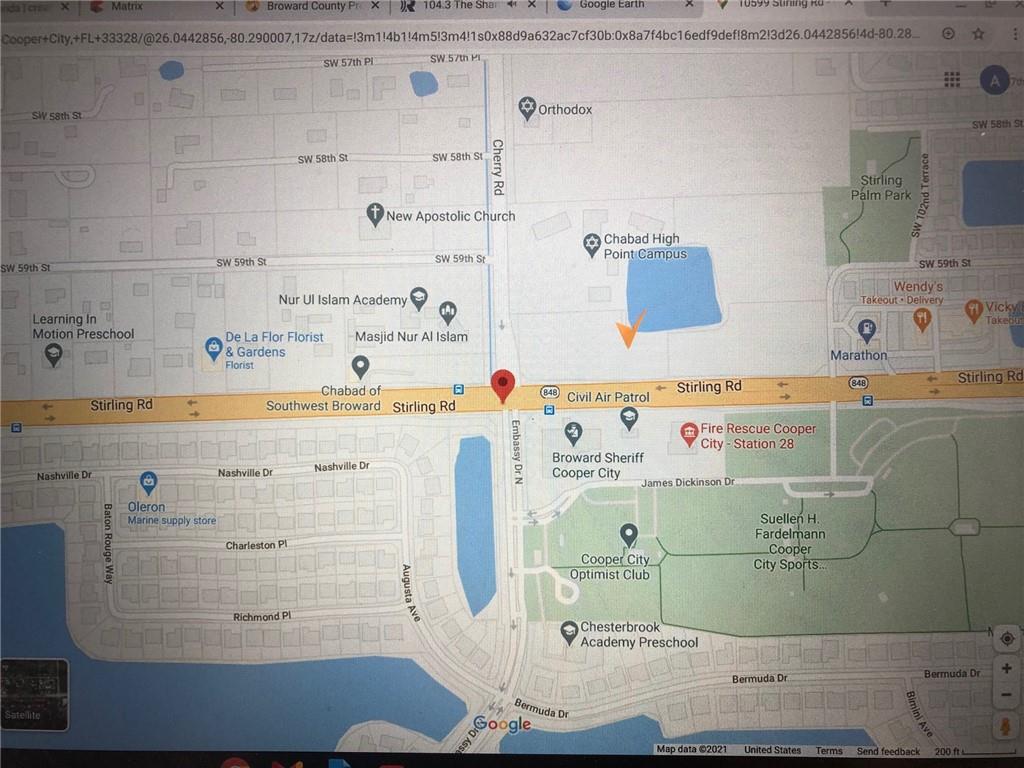
Task: Select the Chabad High Point Campus marker
Action: (592, 243)
